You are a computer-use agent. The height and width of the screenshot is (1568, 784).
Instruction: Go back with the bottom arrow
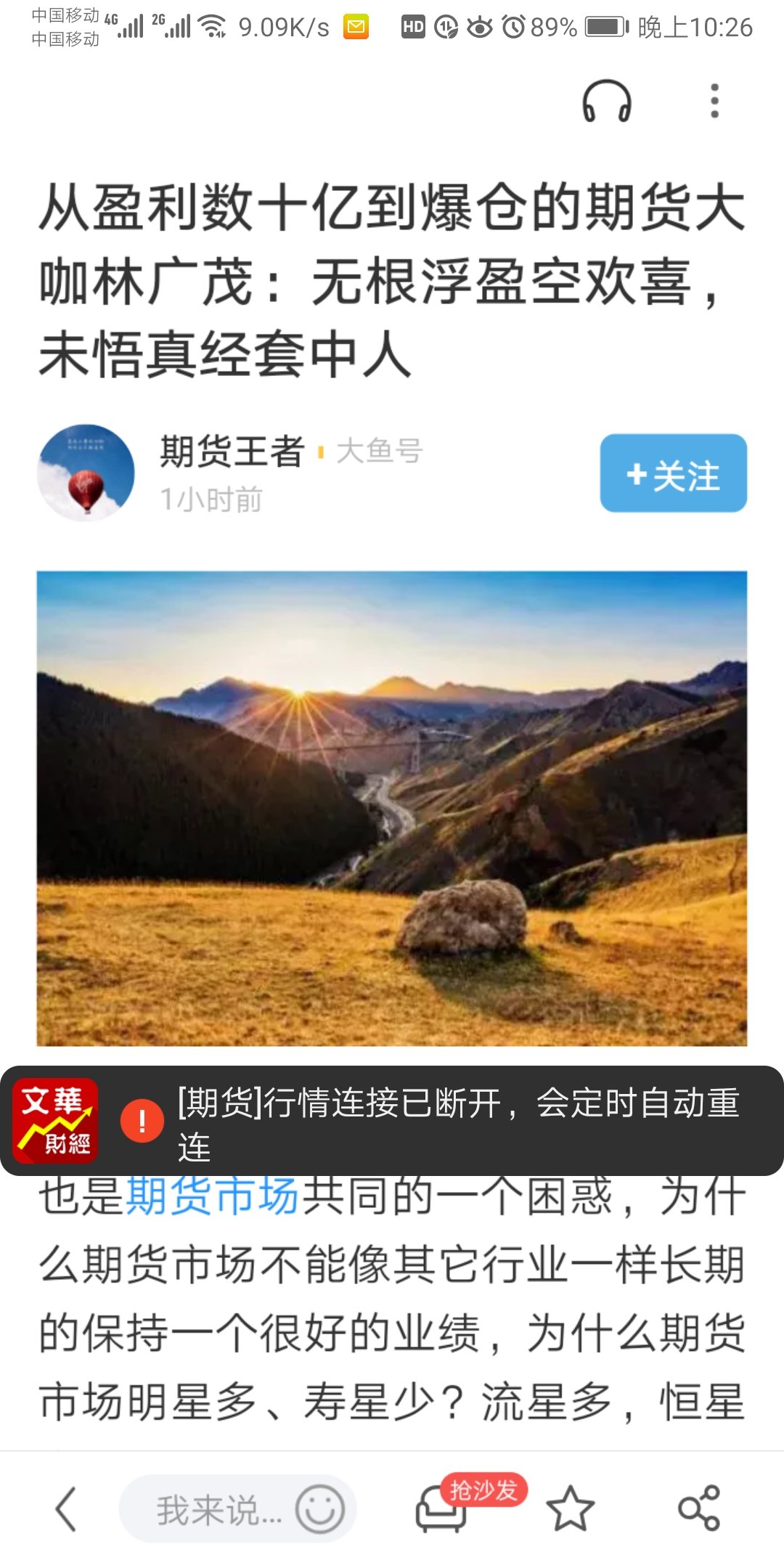66,1510
